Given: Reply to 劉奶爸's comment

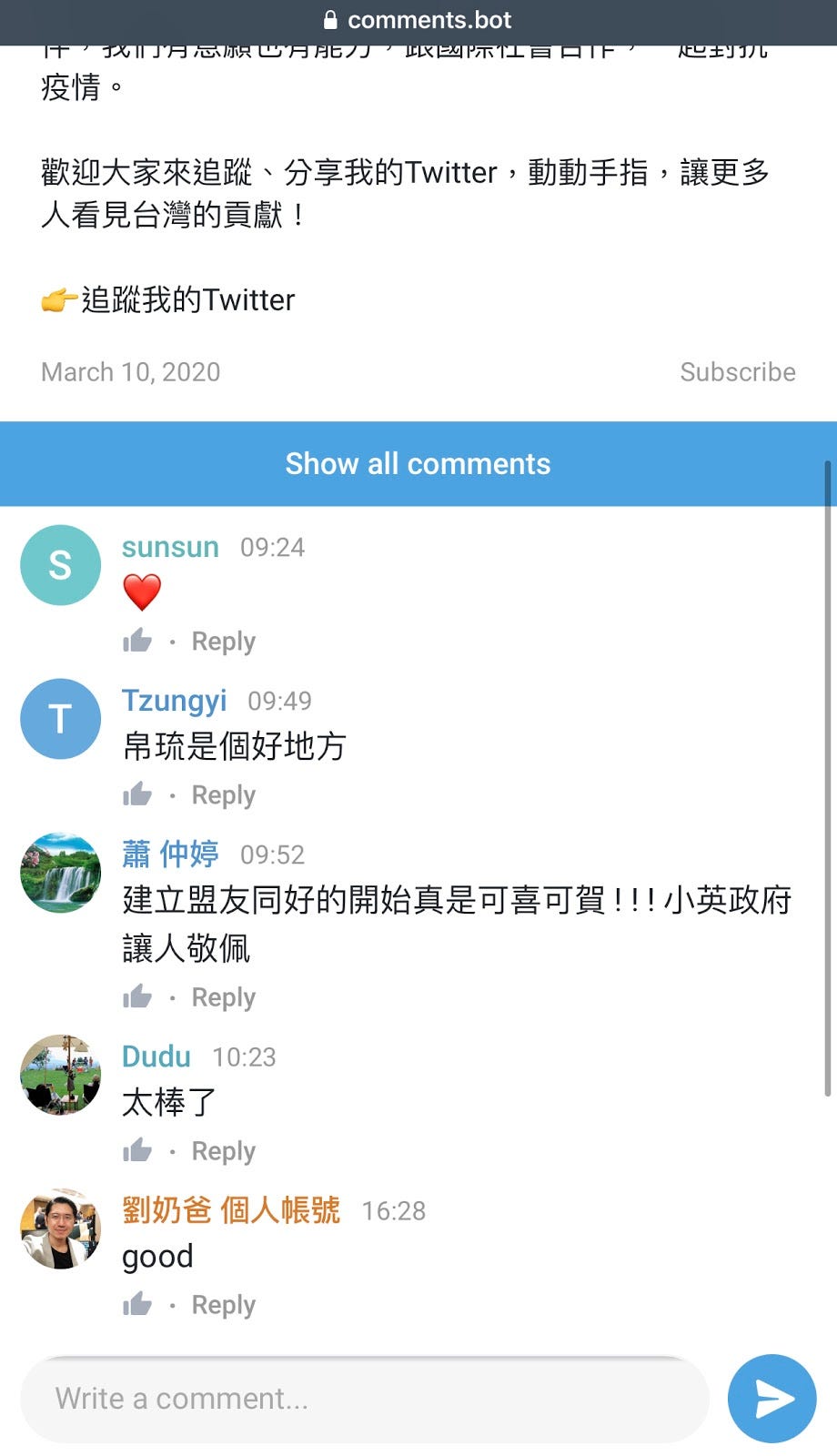Looking at the screenshot, I should pyautogui.click(x=222, y=1304).
